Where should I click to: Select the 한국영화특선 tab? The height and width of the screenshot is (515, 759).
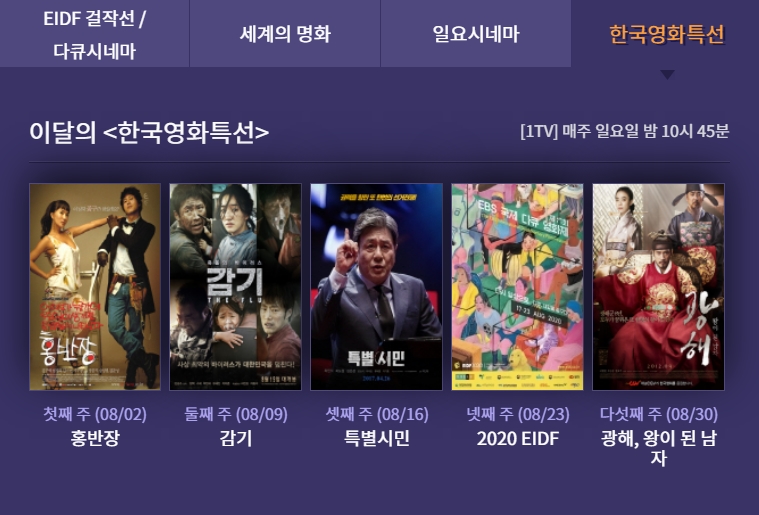(x=667, y=33)
